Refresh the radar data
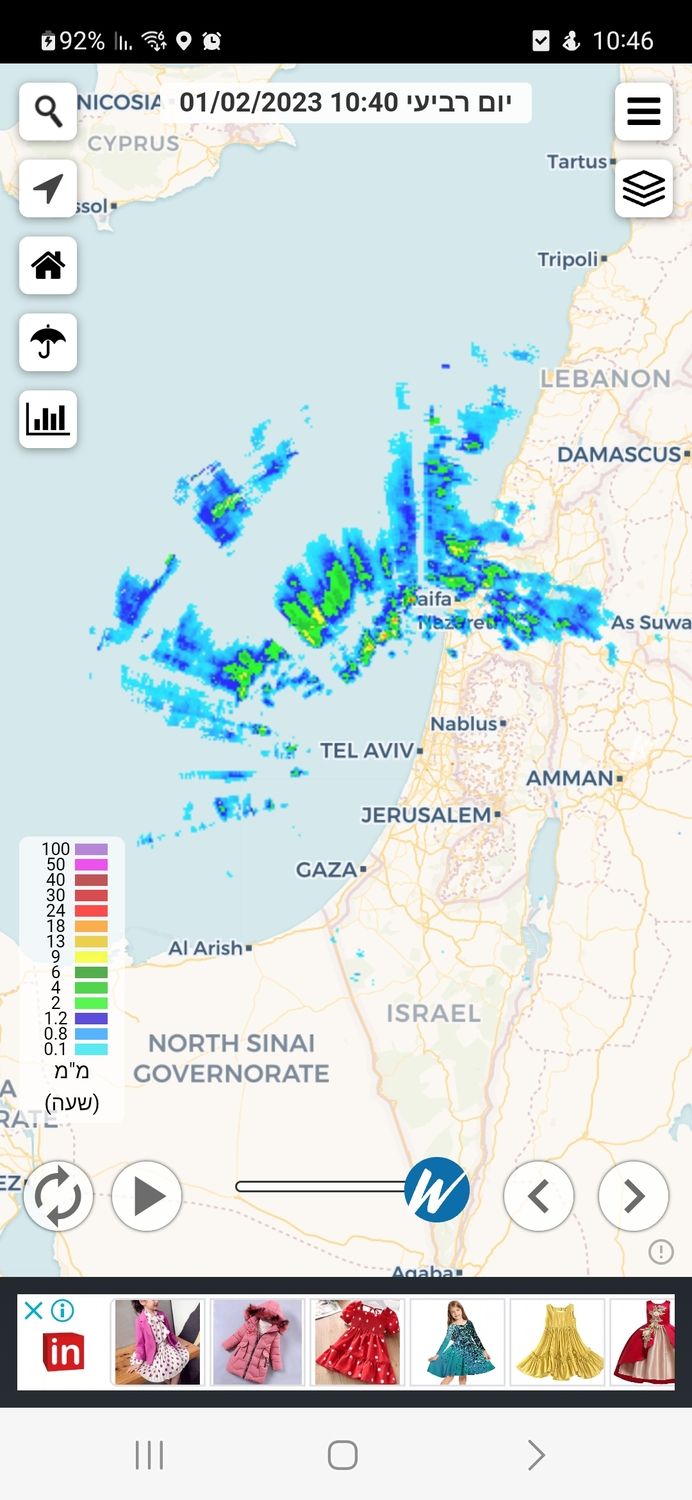 point(58,1195)
